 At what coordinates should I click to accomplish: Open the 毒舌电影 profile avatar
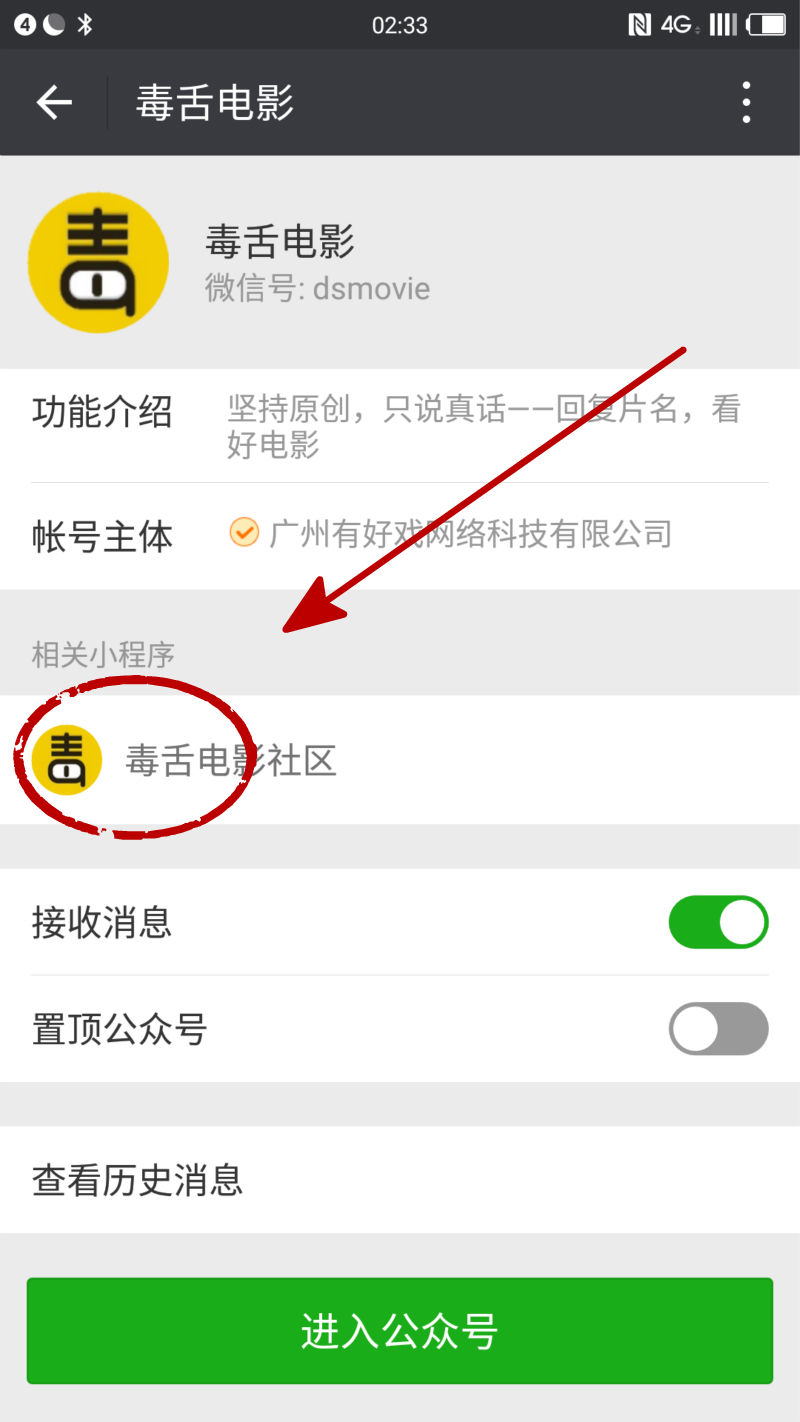click(98, 263)
